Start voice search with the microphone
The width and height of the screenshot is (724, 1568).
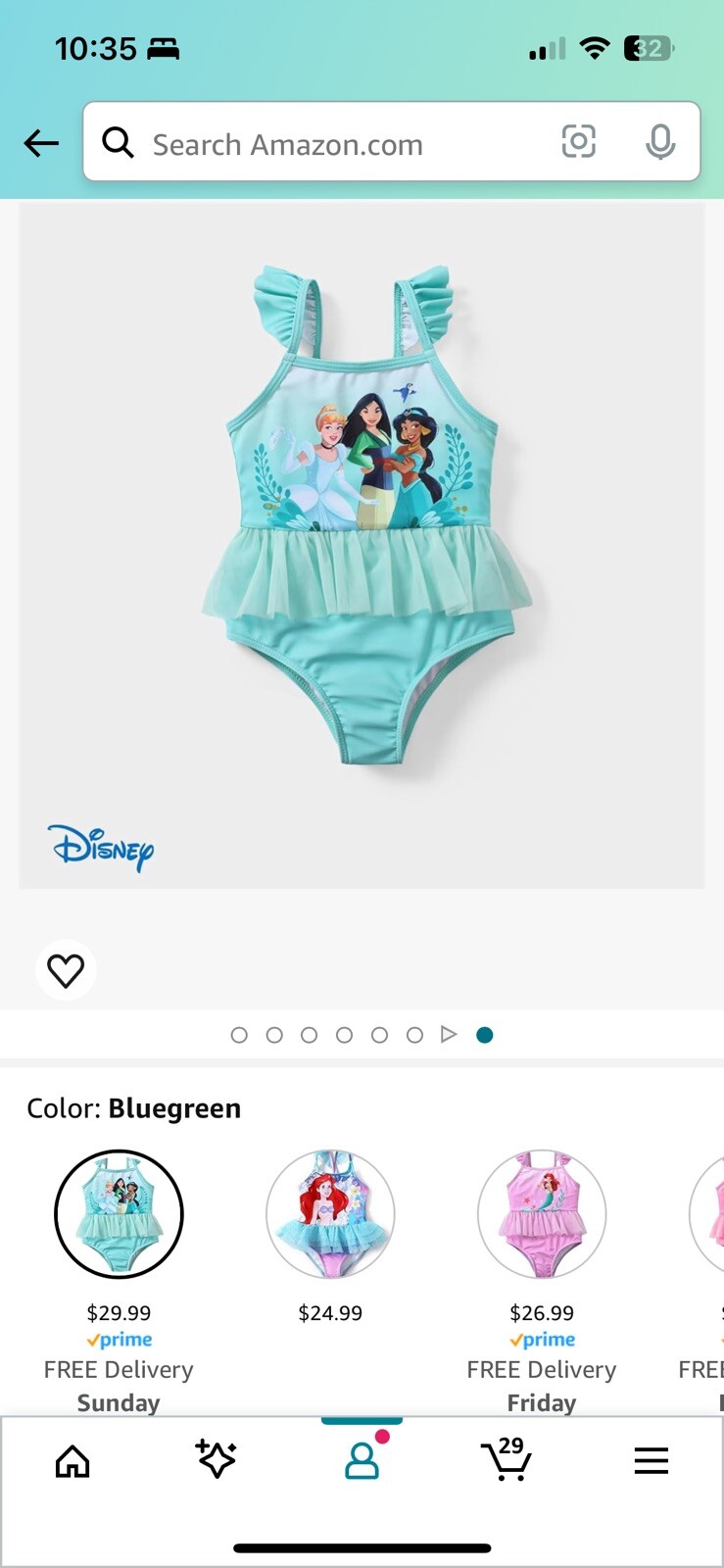(x=660, y=143)
